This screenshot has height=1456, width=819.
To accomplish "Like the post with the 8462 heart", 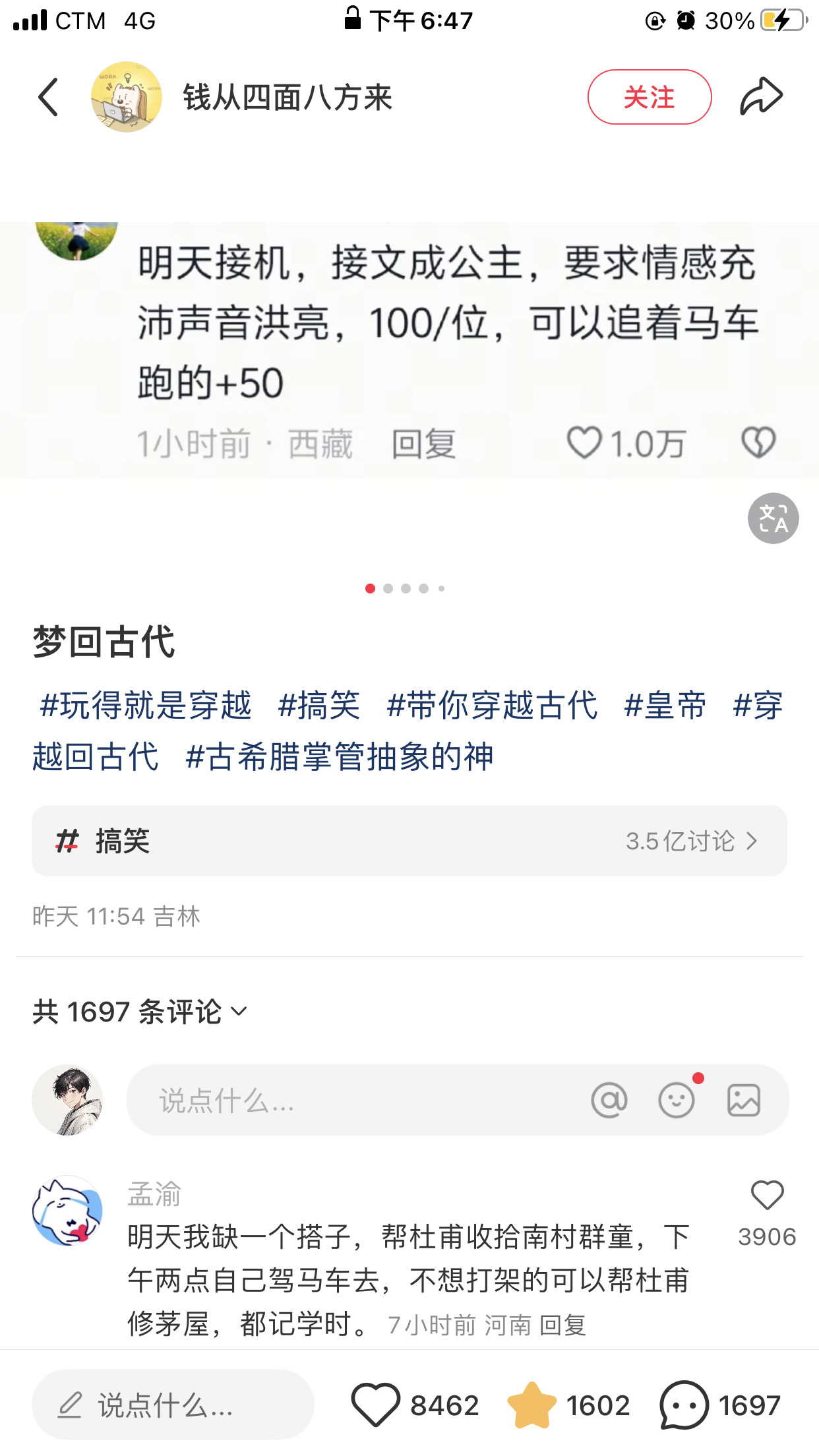I will [x=376, y=1405].
